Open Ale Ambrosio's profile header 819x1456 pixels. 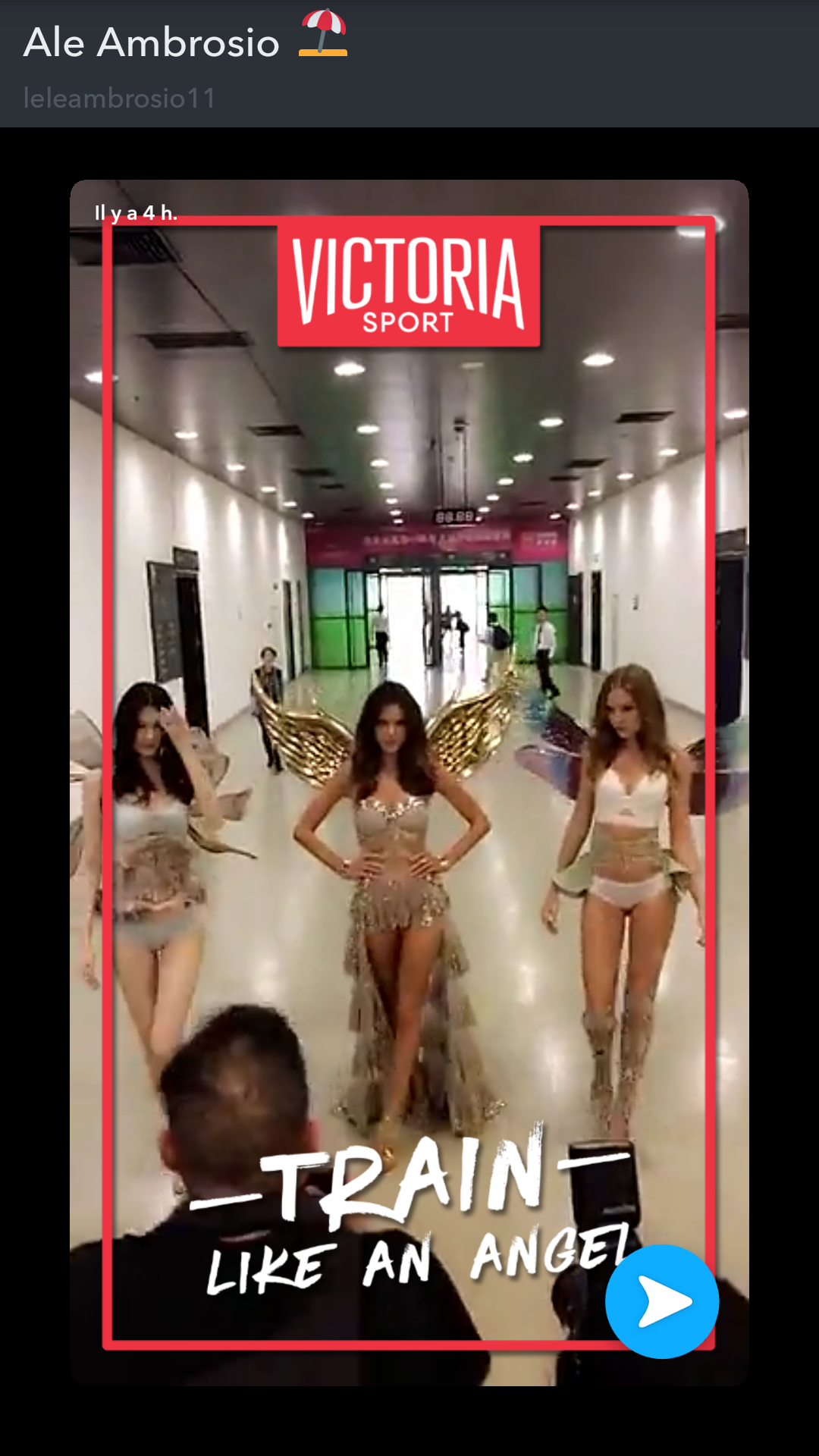click(x=409, y=64)
